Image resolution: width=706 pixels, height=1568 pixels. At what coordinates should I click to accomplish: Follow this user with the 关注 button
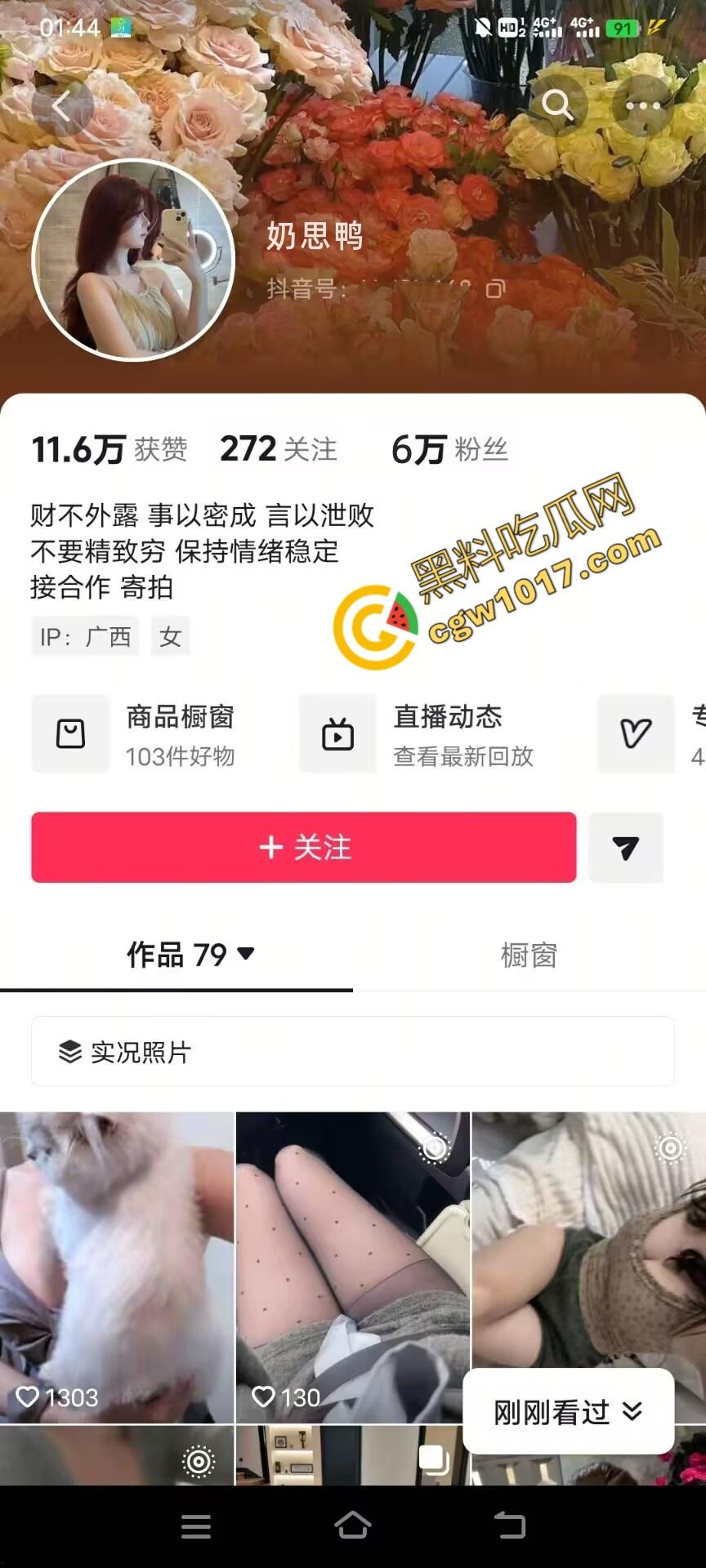pos(304,847)
